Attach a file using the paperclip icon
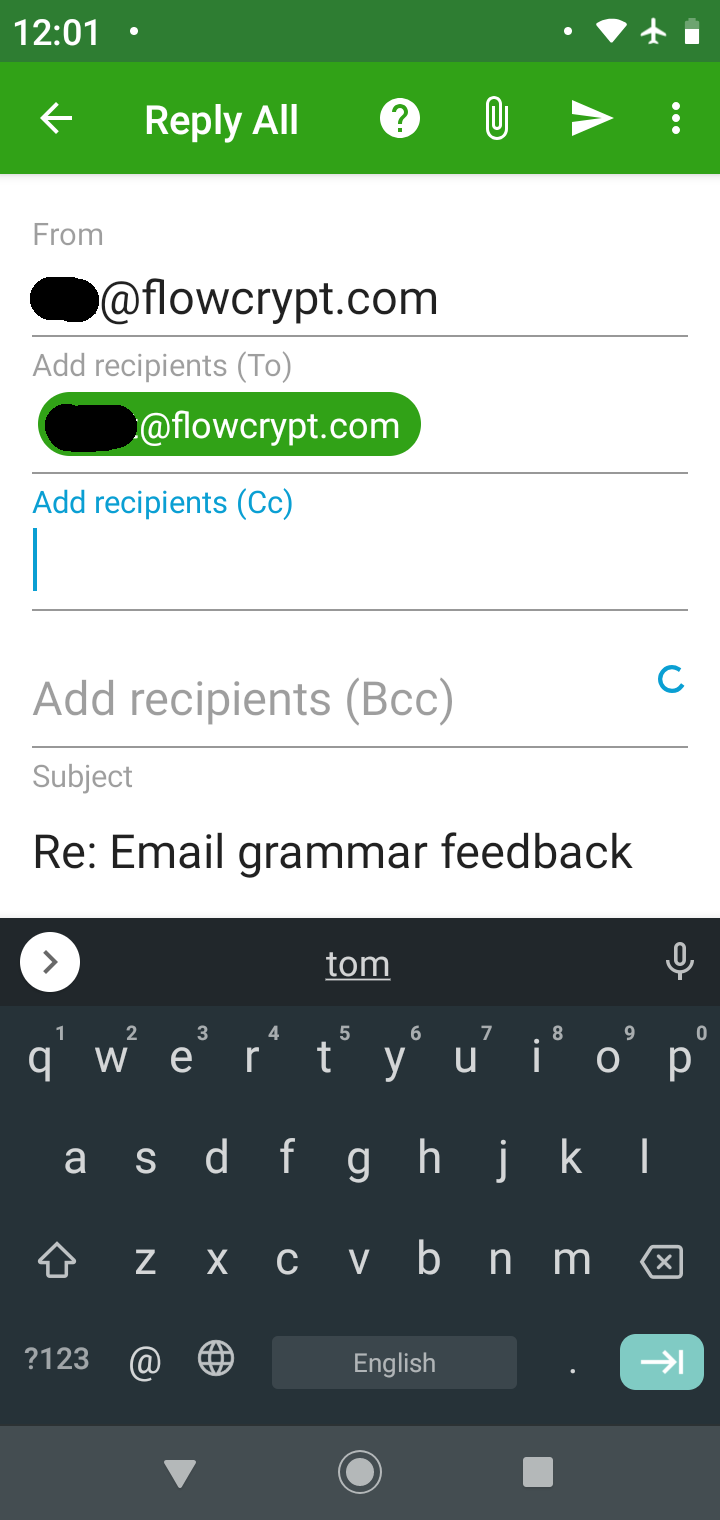 (493, 118)
